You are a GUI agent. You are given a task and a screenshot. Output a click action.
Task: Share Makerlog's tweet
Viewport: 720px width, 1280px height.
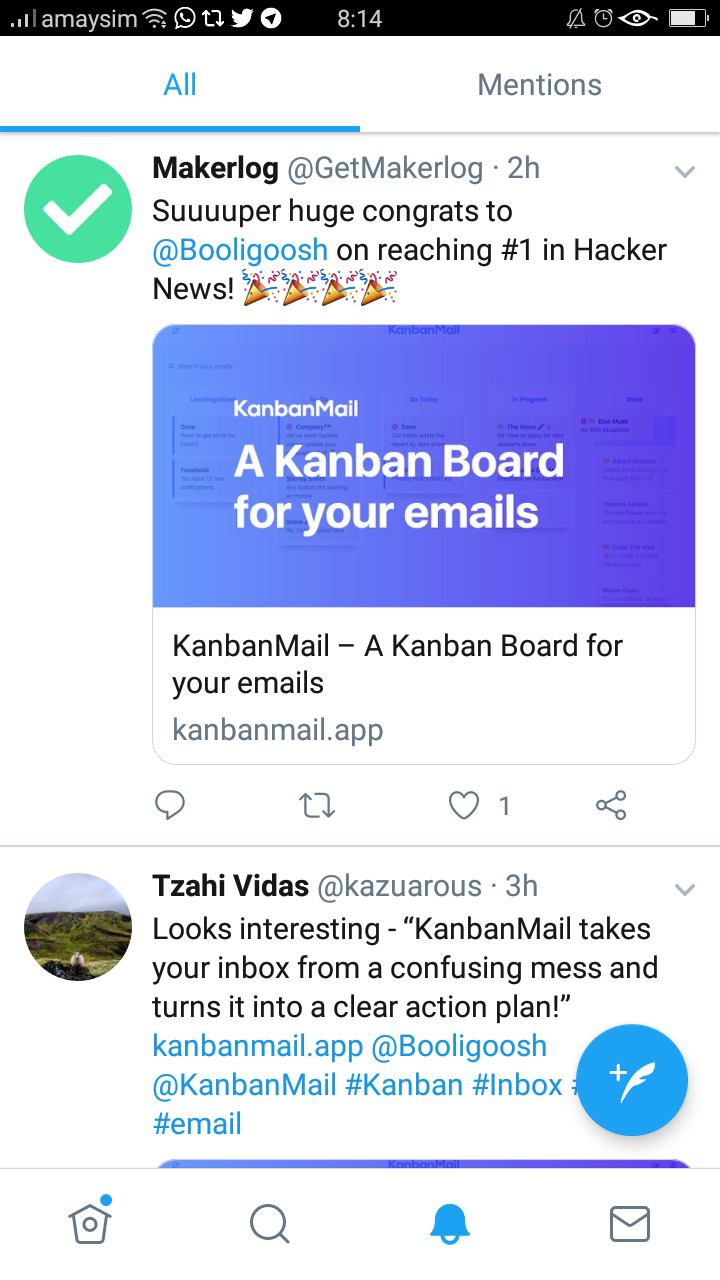611,805
